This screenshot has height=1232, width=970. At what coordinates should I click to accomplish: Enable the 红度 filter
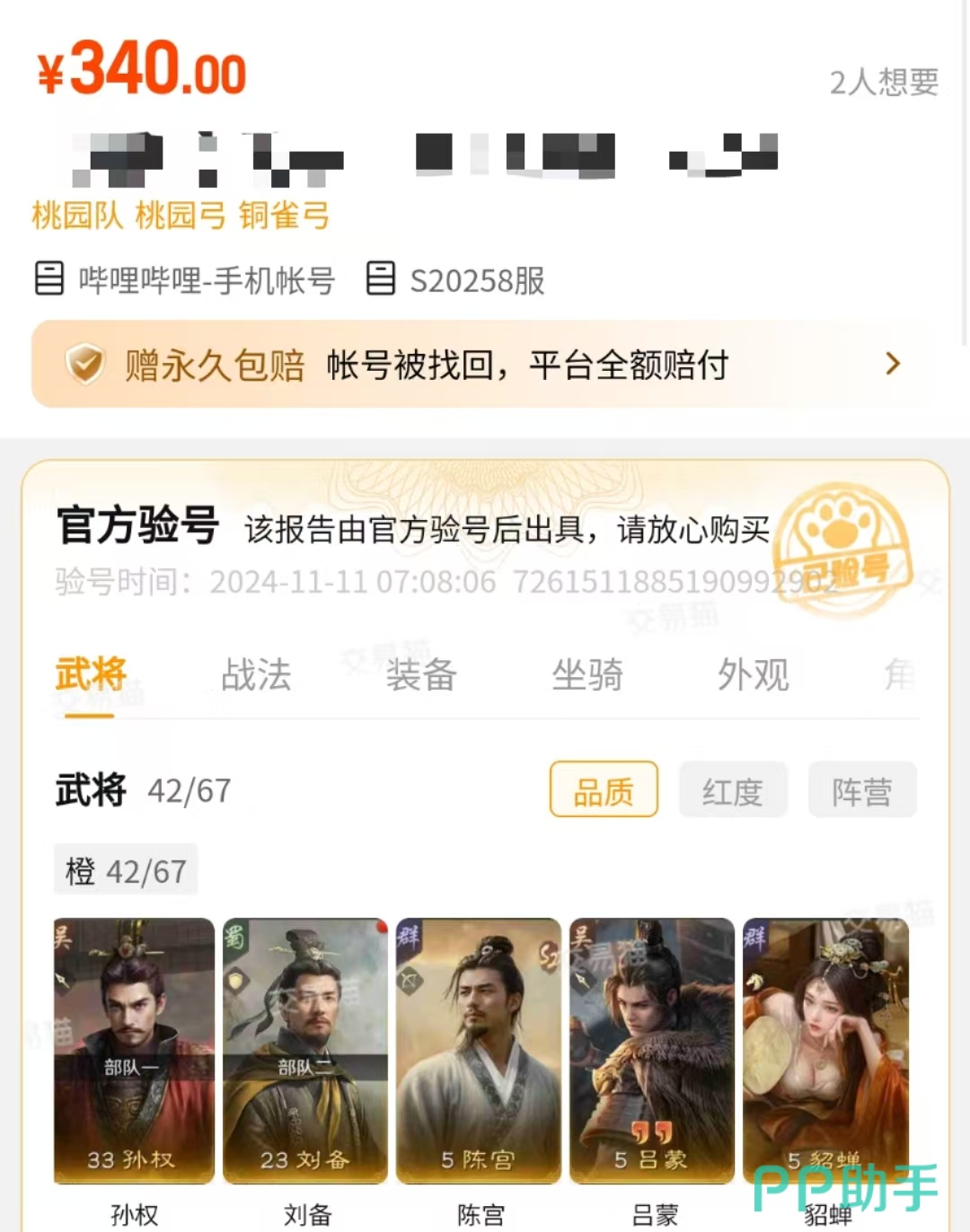(x=733, y=790)
